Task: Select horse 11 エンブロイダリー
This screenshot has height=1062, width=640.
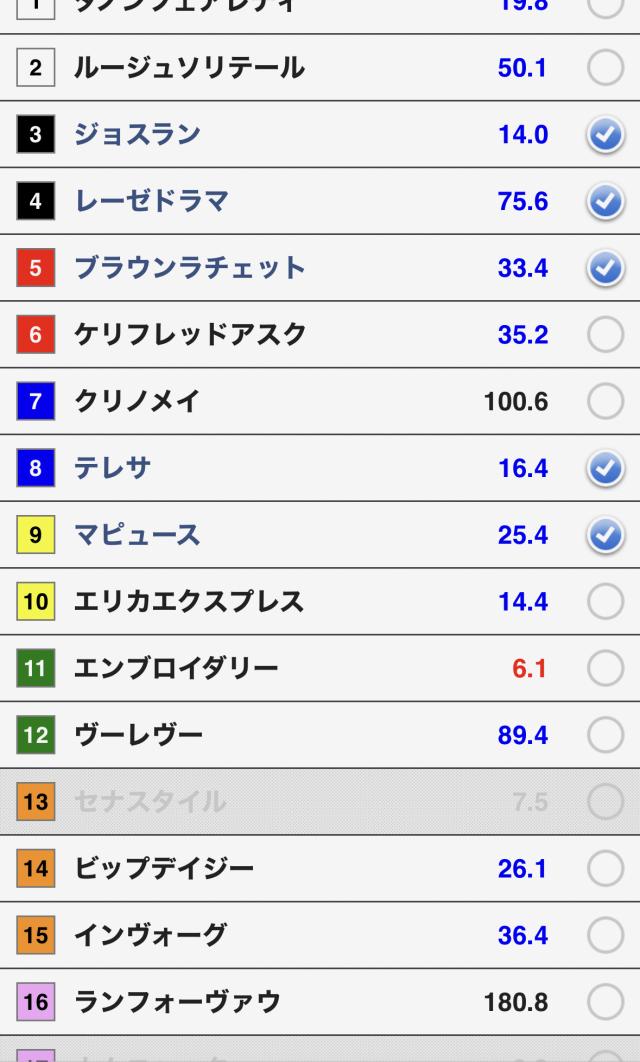Action: point(605,668)
